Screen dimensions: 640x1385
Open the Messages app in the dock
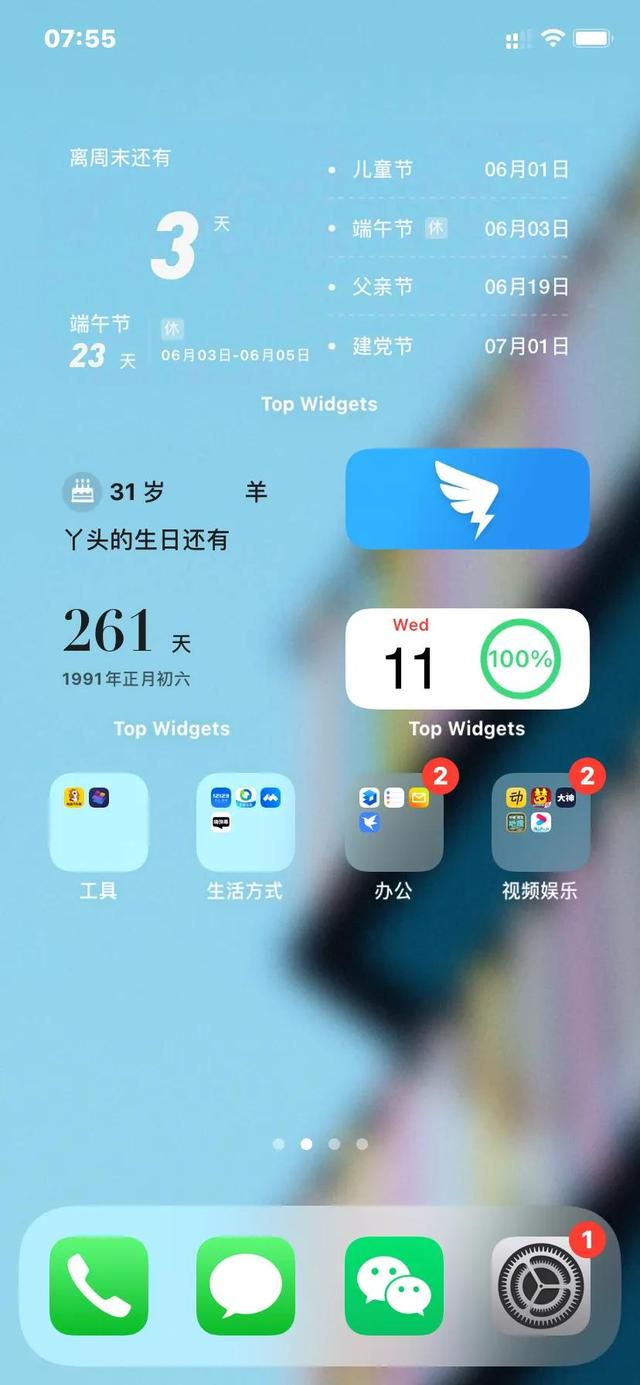click(246, 1286)
